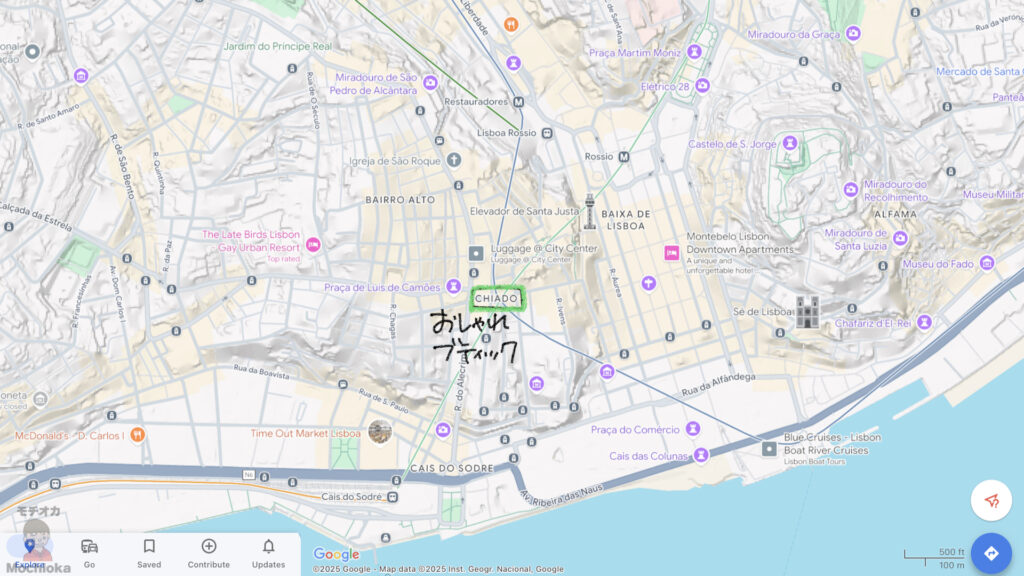Switch to the Go tab
This screenshot has width=1024, height=576.
89,552
